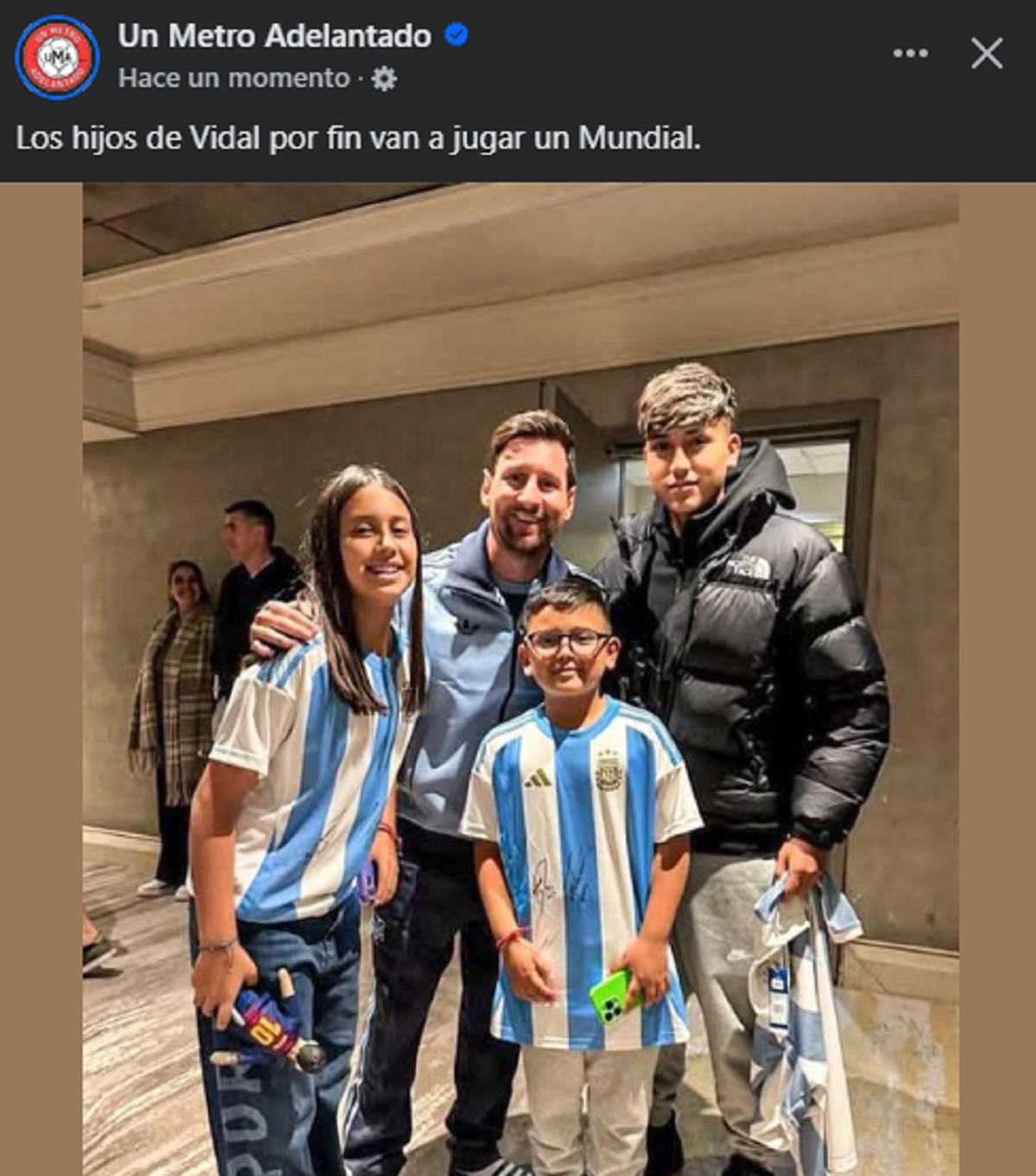This screenshot has width=1036, height=1176.
Task: Dismiss the post with the X
Action: point(986,54)
